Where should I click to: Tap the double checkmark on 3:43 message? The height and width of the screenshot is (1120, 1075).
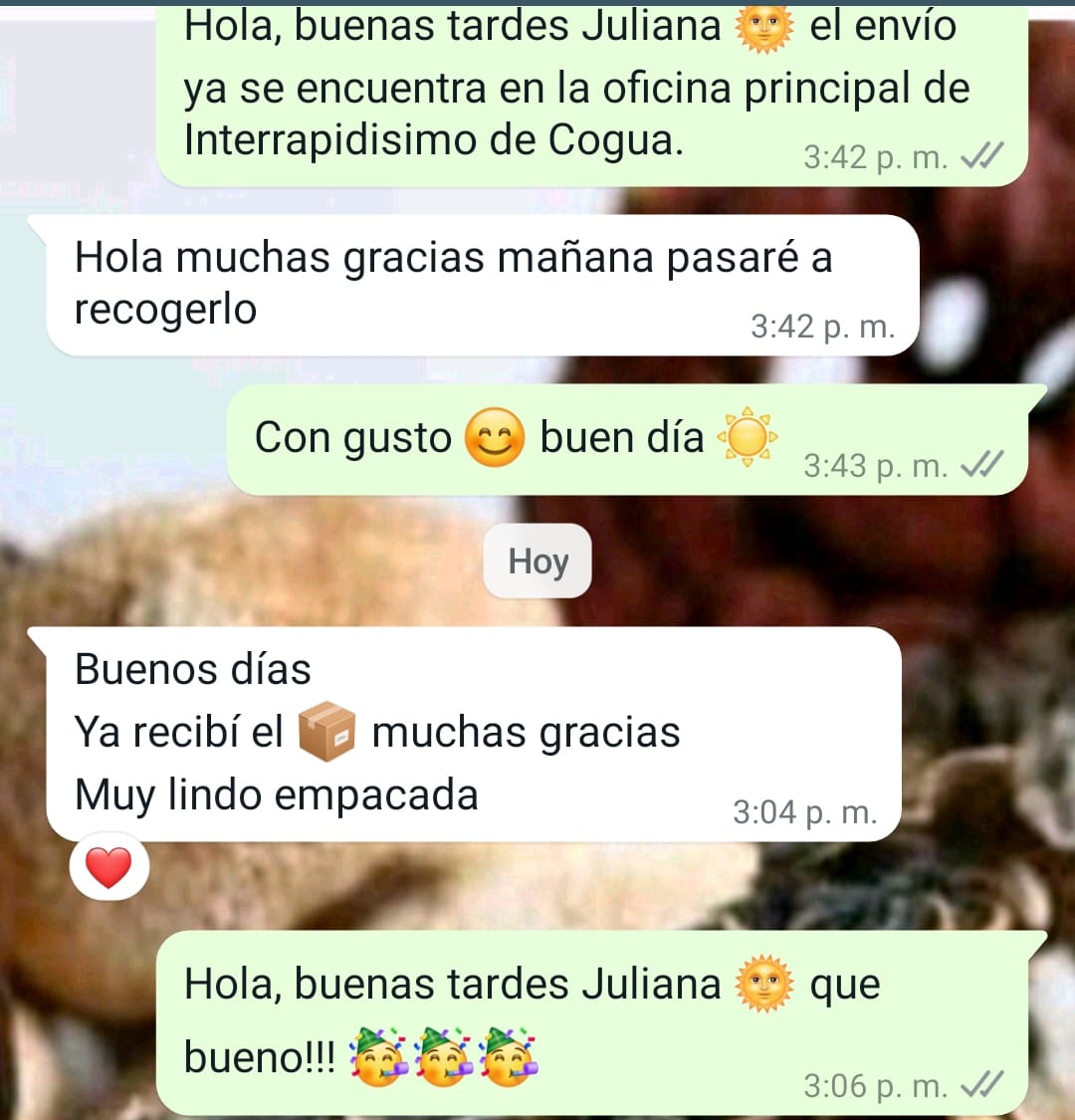pyautogui.click(x=981, y=464)
